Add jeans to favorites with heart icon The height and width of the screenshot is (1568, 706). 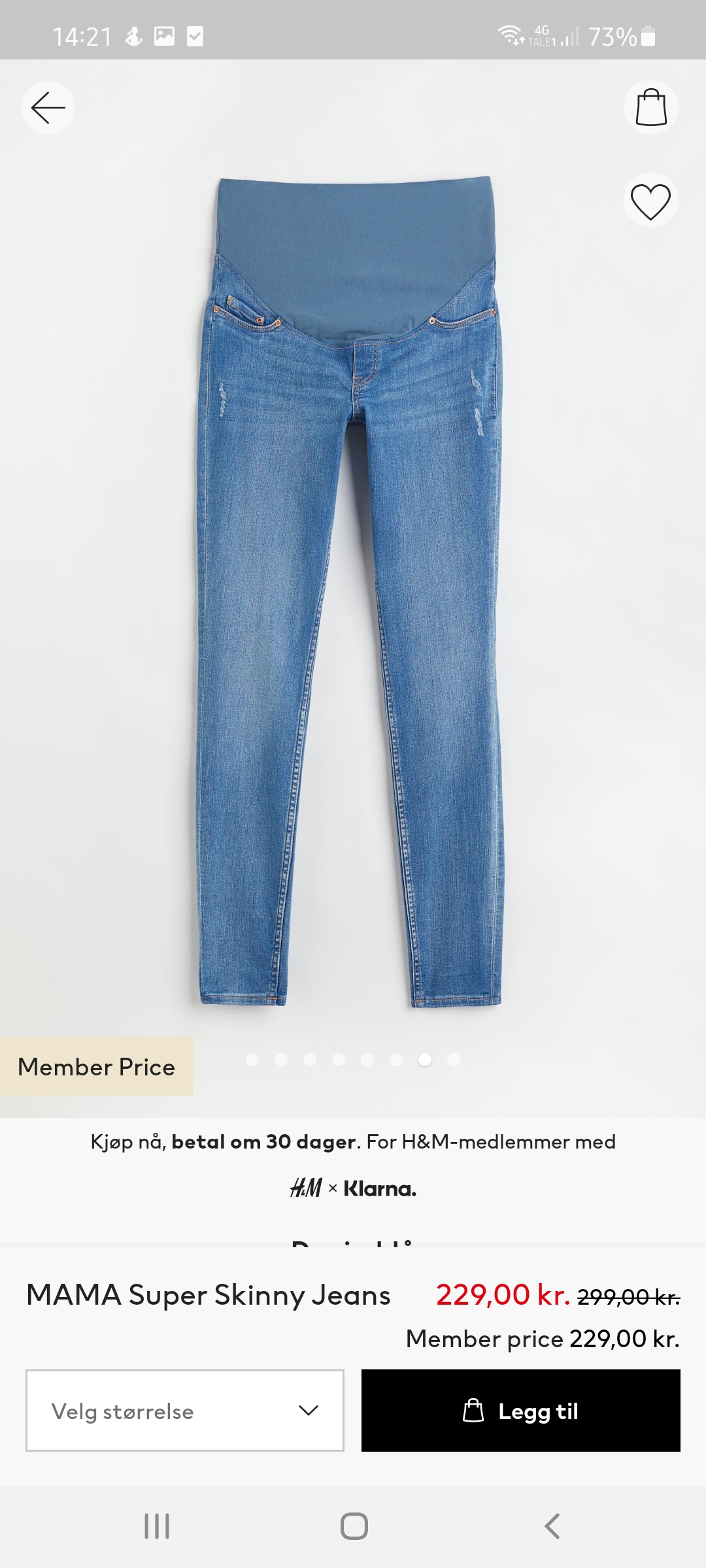[x=650, y=201]
